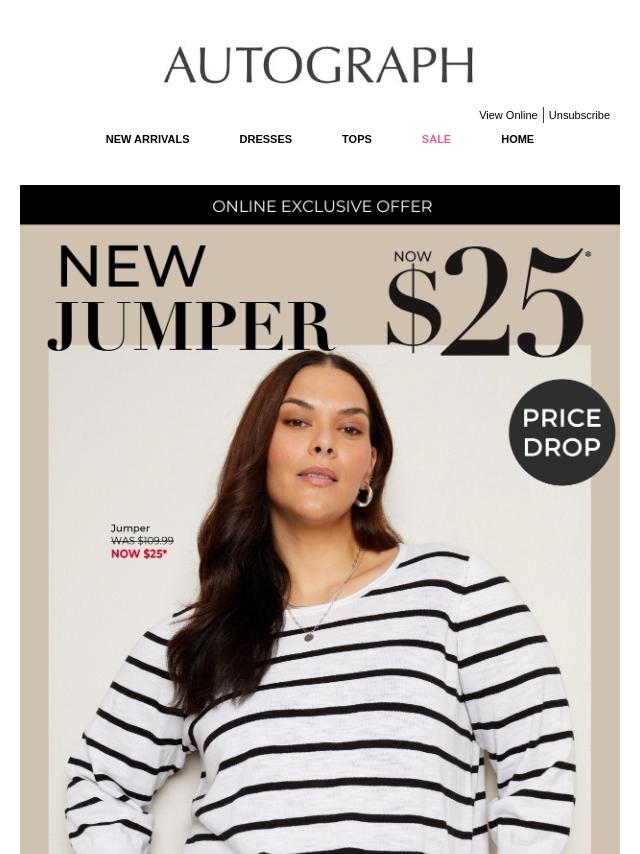Tap the Unsubscribe link
The width and height of the screenshot is (640, 854).
pos(579,115)
